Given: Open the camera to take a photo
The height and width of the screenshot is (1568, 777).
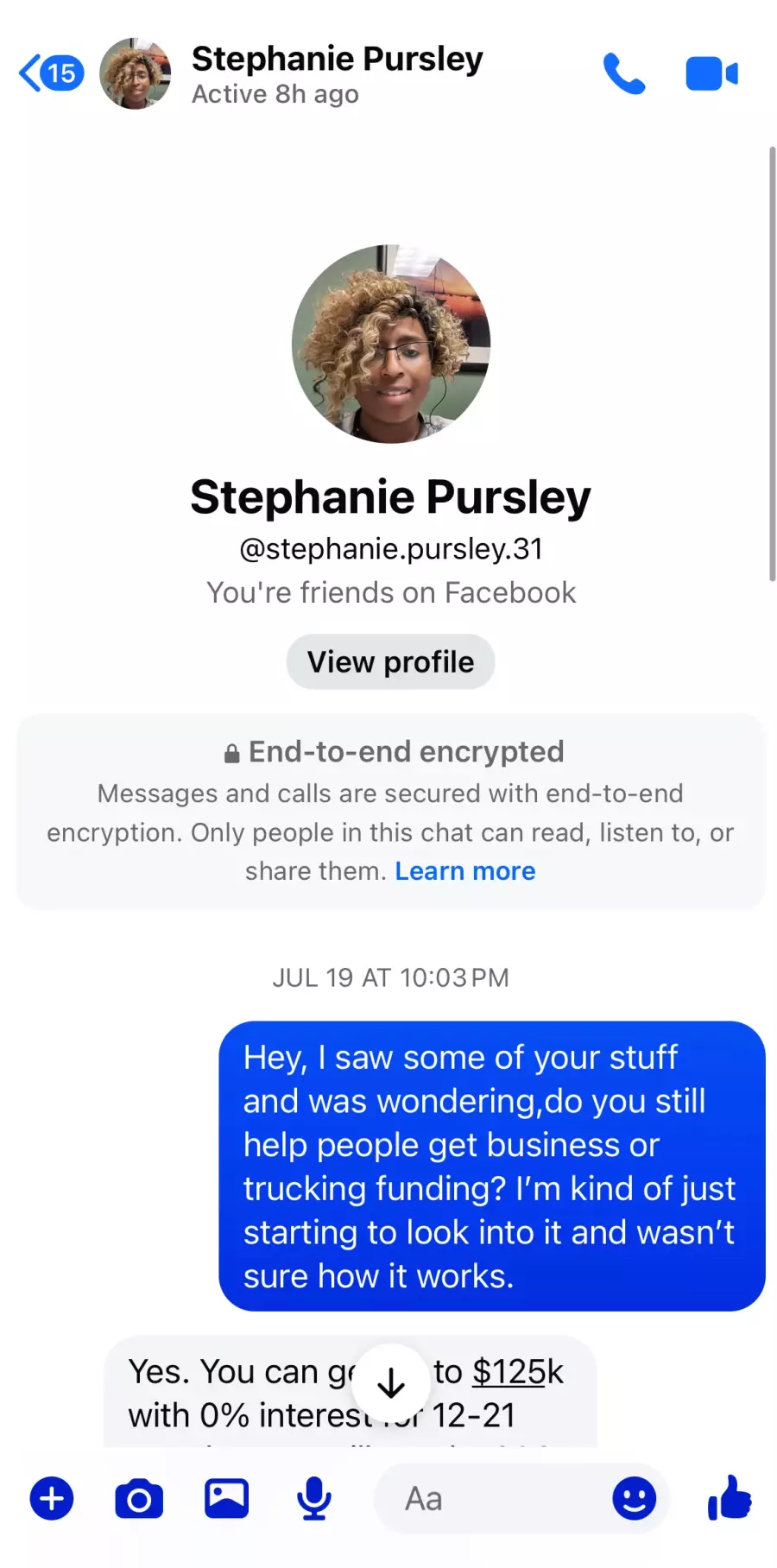Looking at the screenshot, I should (x=139, y=1499).
